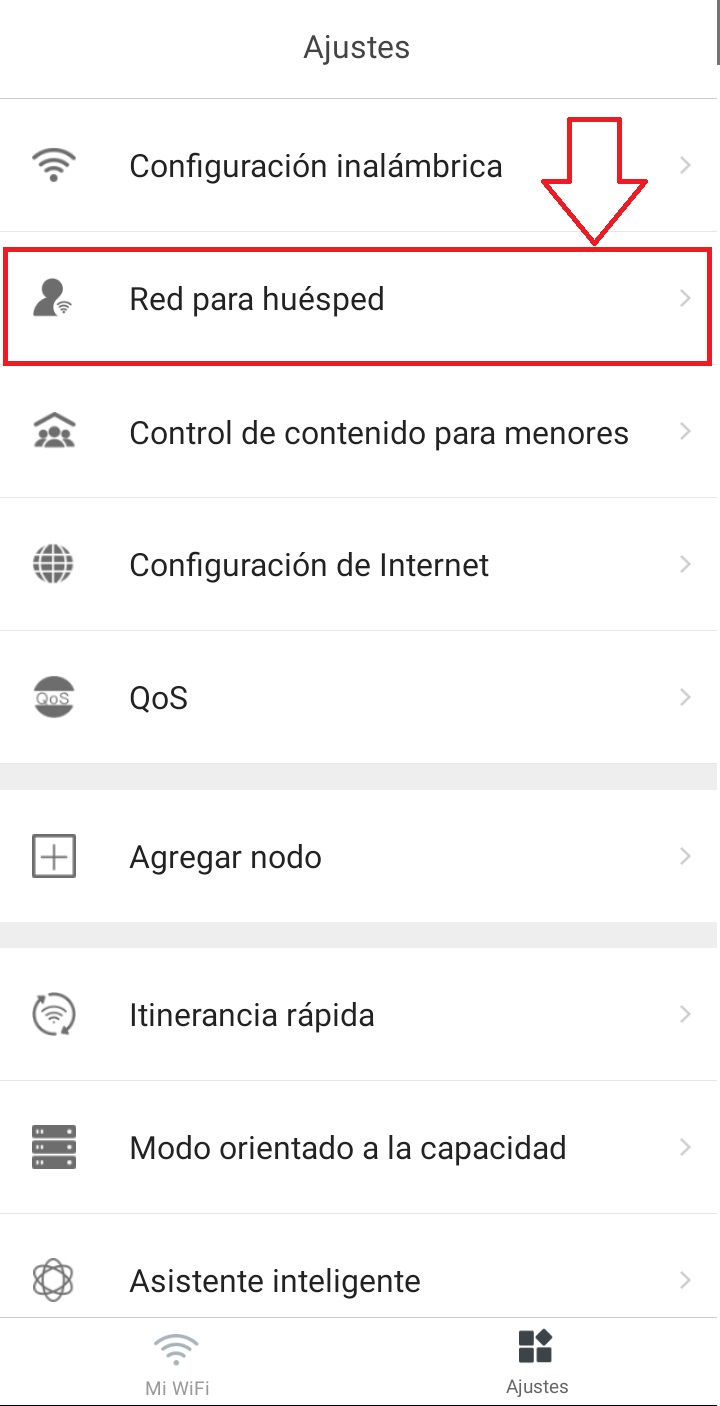Open Asistente inteligente

(275, 1280)
